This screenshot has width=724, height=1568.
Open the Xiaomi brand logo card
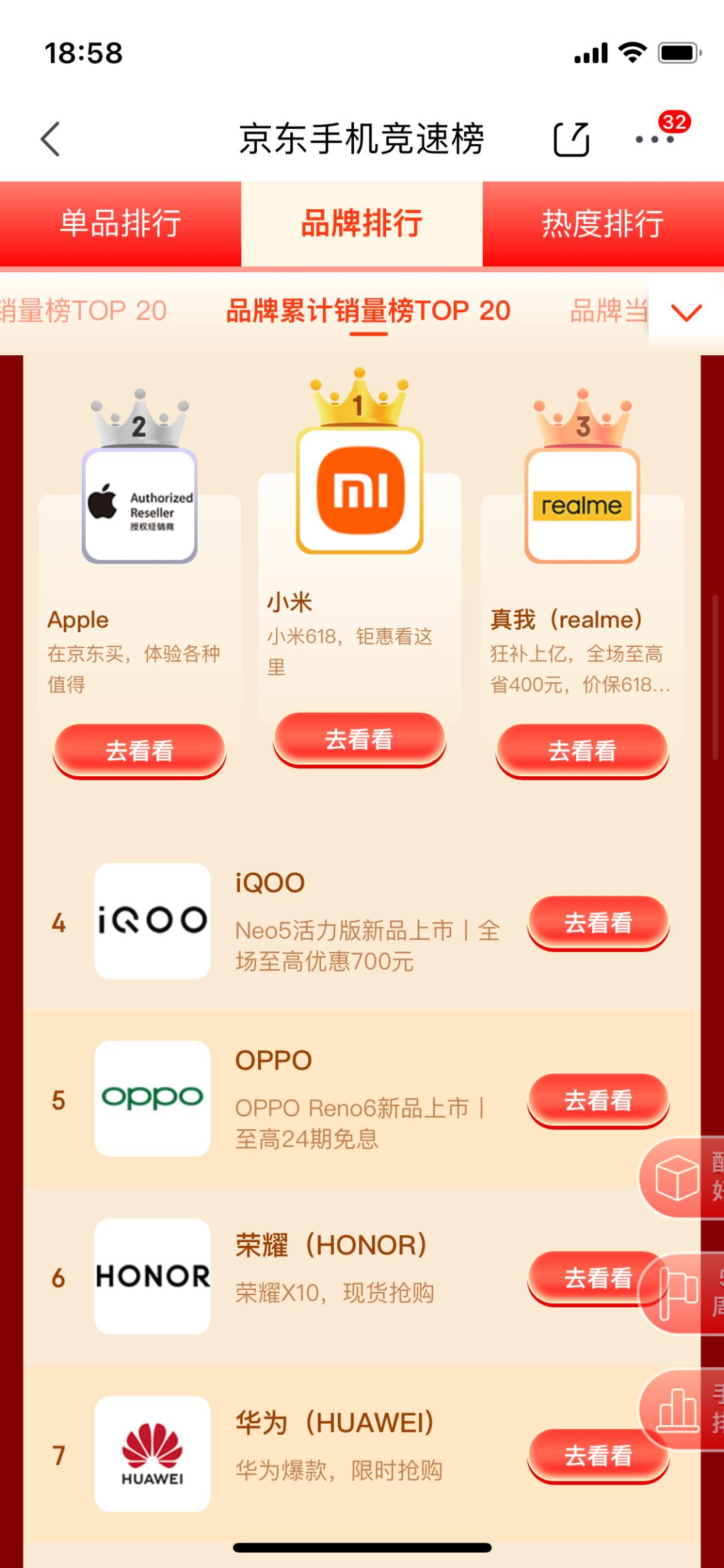coord(360,490)
